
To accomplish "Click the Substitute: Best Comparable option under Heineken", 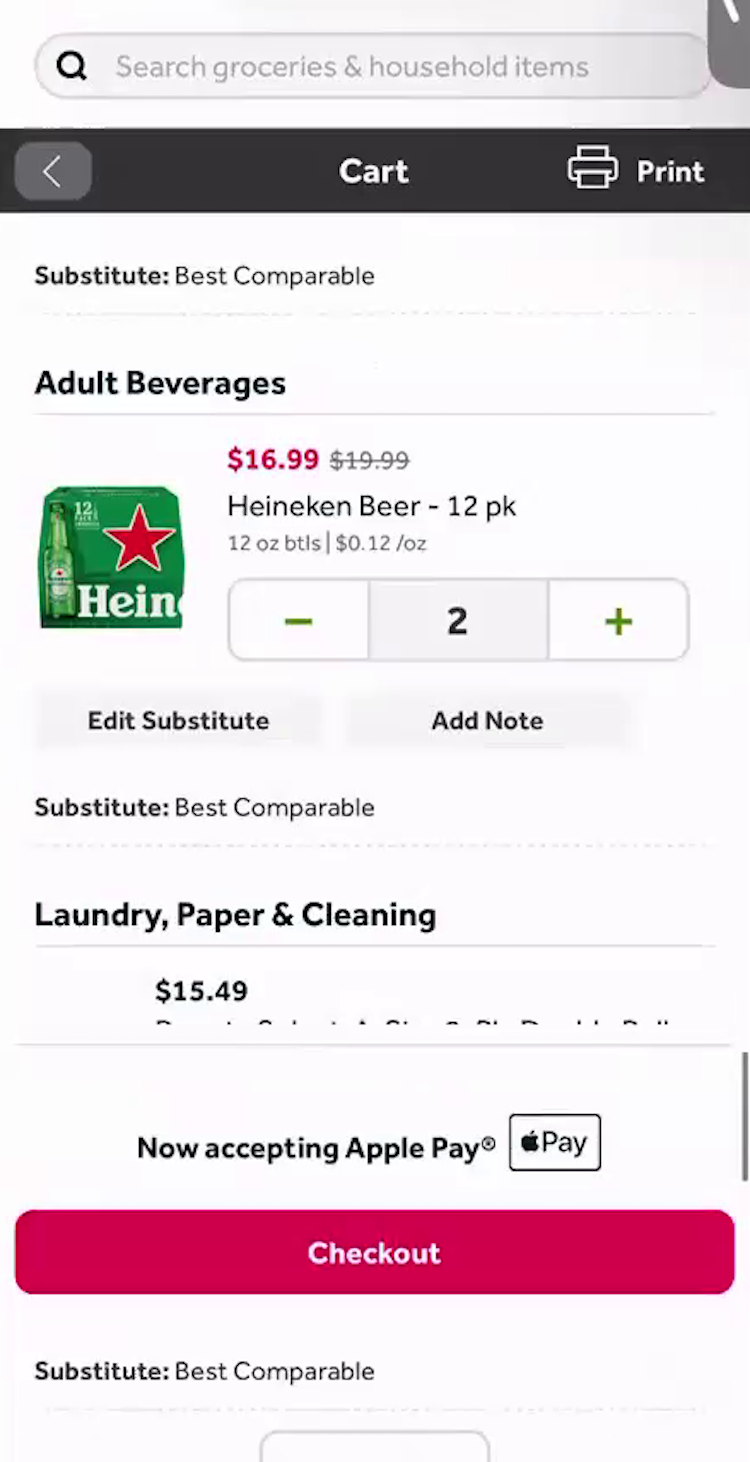I will coord(204,807).
